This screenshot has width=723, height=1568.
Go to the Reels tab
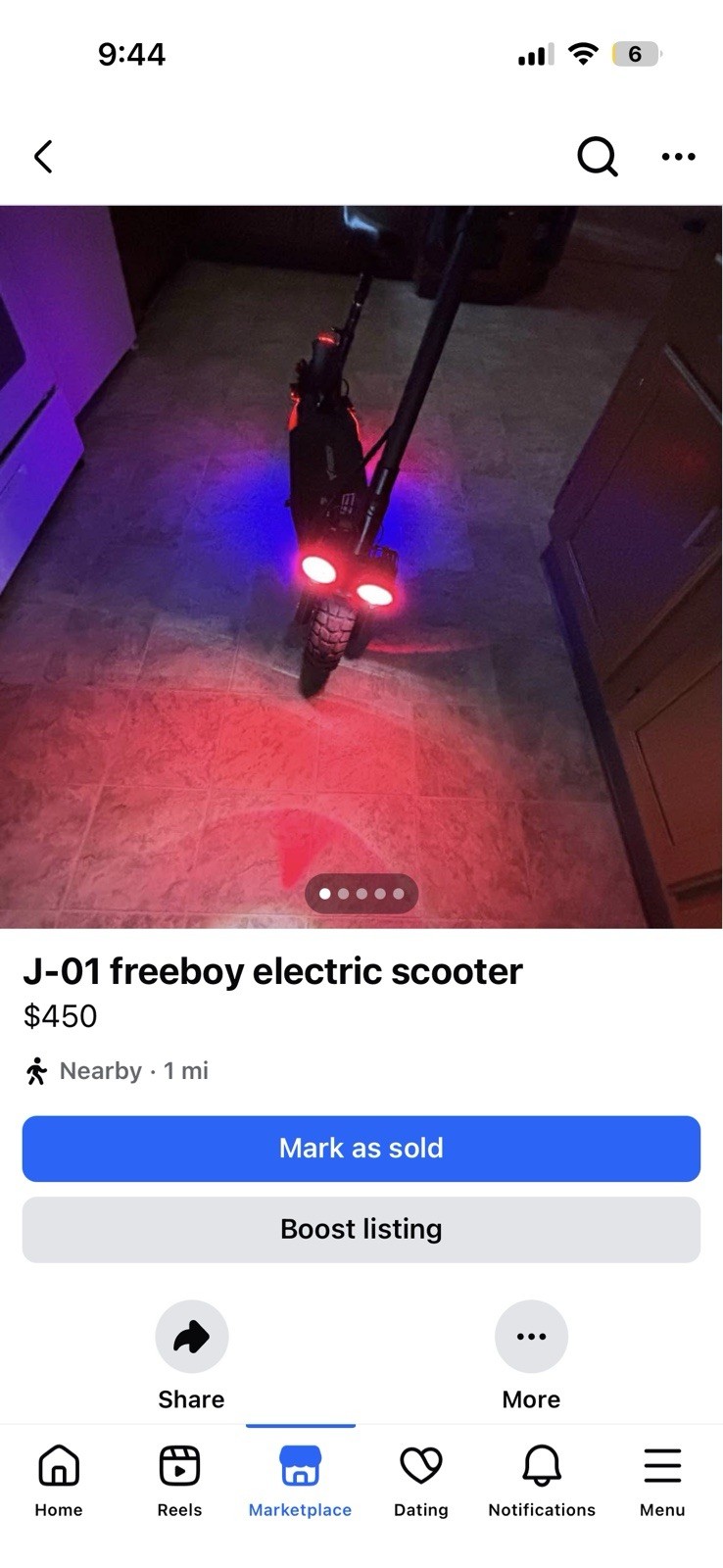179,1480
